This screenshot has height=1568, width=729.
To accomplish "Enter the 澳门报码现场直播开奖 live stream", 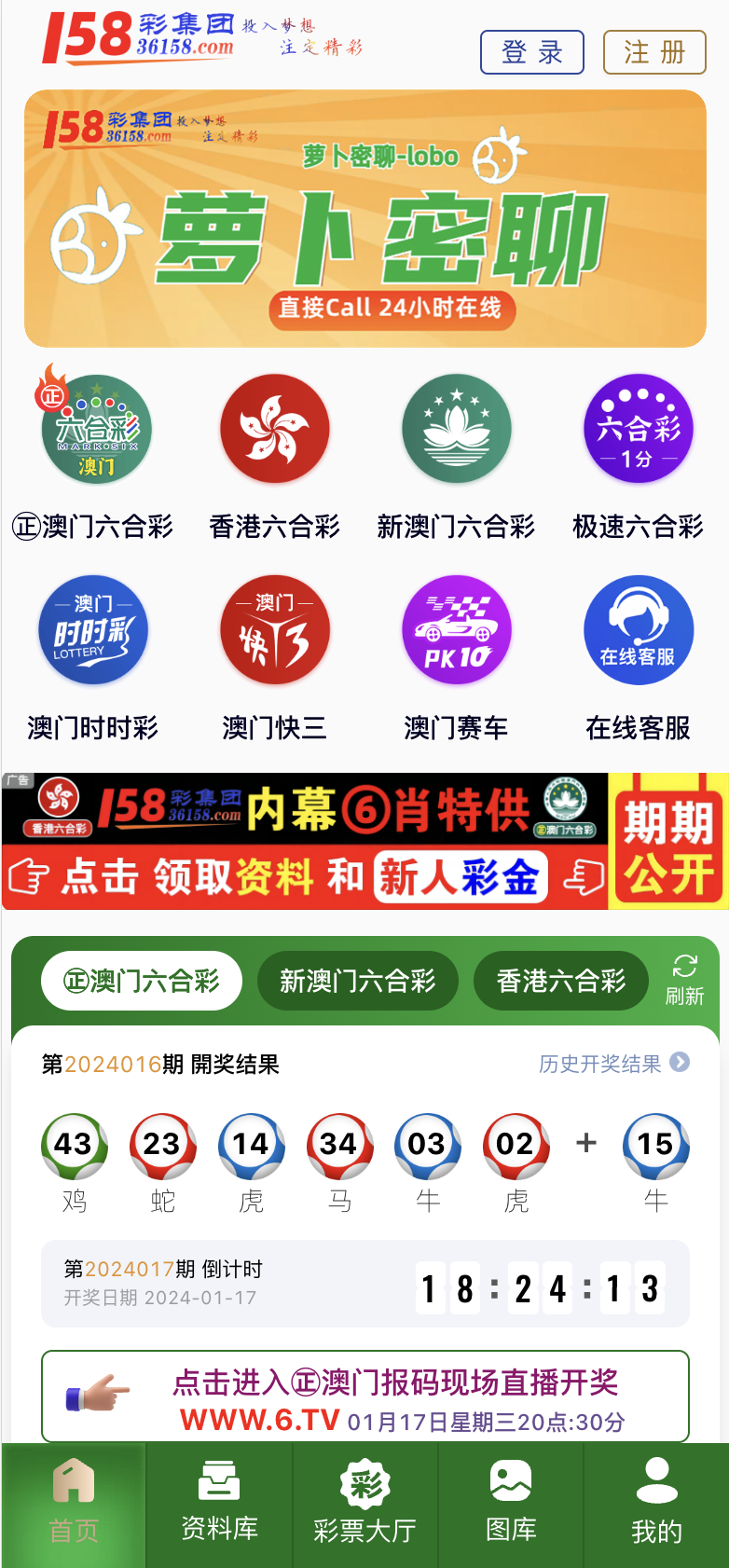I will coord(365,1396).
